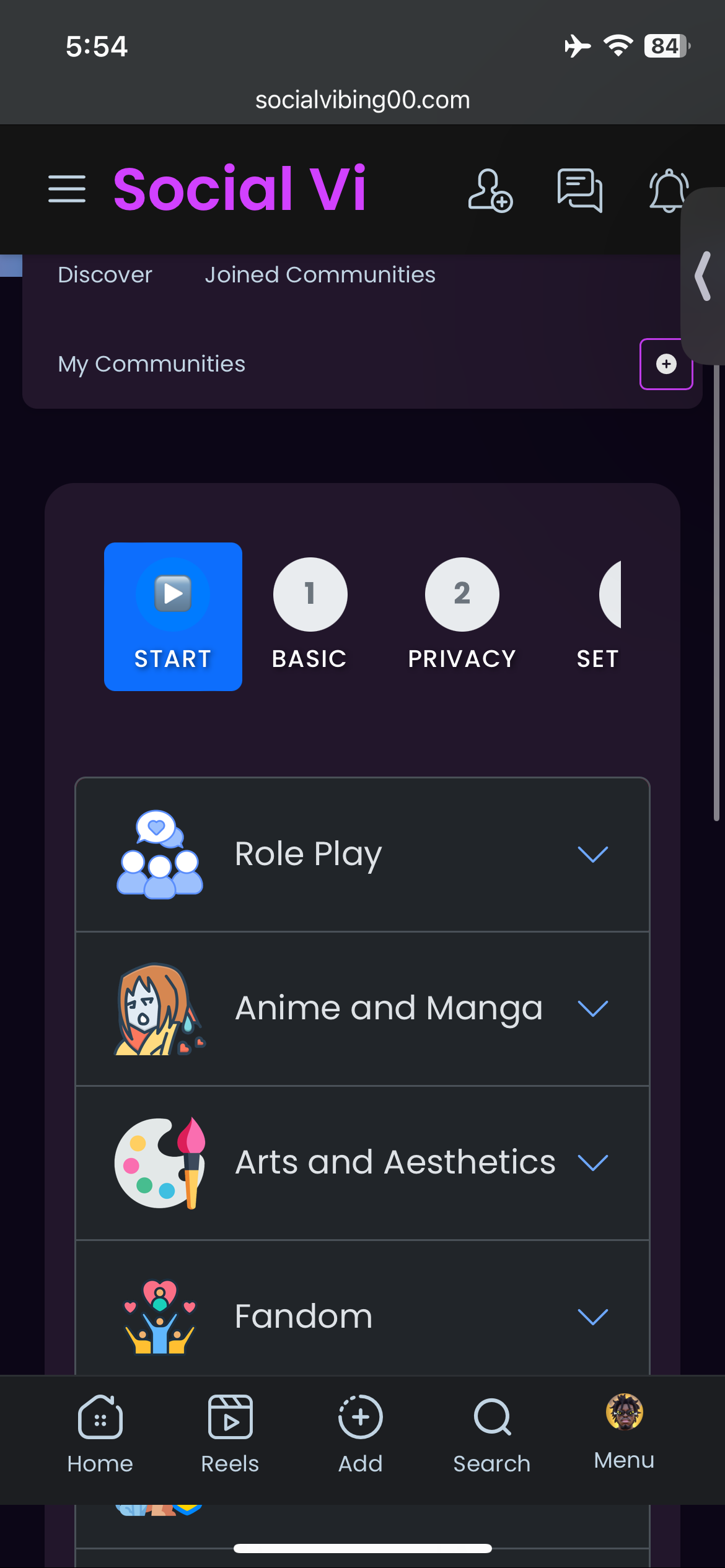Open the Menu profile tab
The width and height of the screenshot is (725, 1568).
click(x=624, y=1431)
